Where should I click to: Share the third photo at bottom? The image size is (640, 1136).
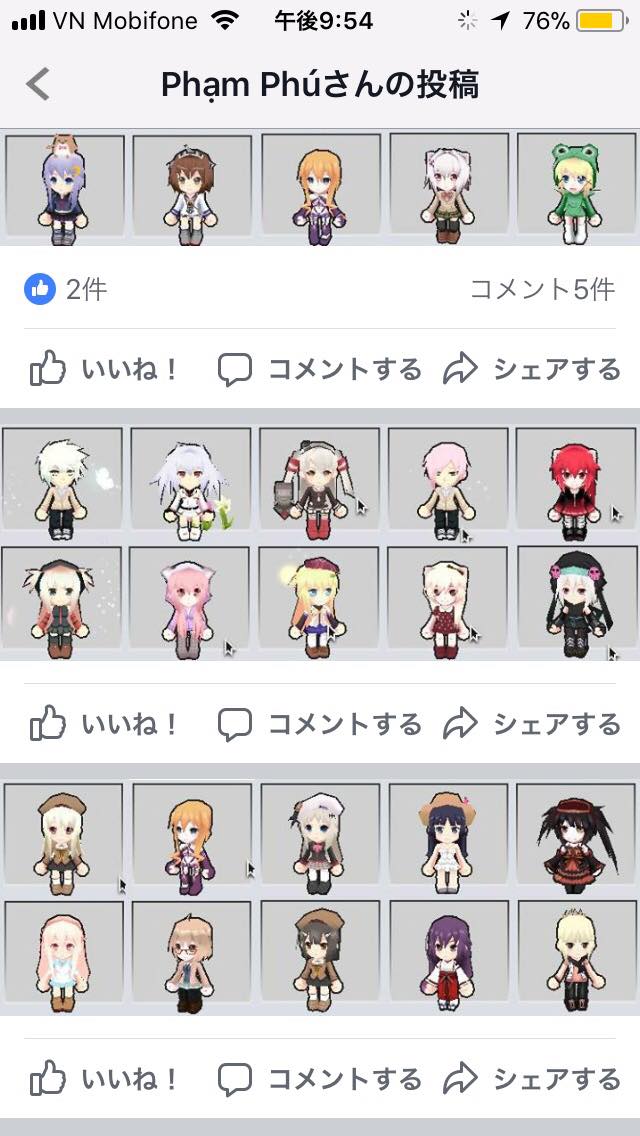tap(532, 1078)
